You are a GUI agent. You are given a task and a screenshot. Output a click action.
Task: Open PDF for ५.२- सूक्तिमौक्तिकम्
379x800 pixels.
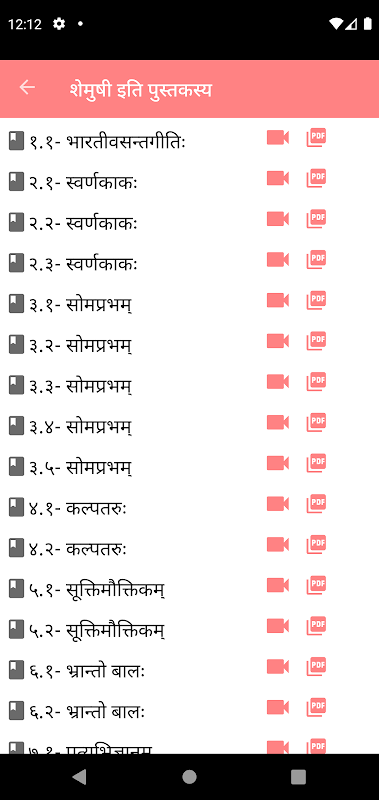[316, 627]
